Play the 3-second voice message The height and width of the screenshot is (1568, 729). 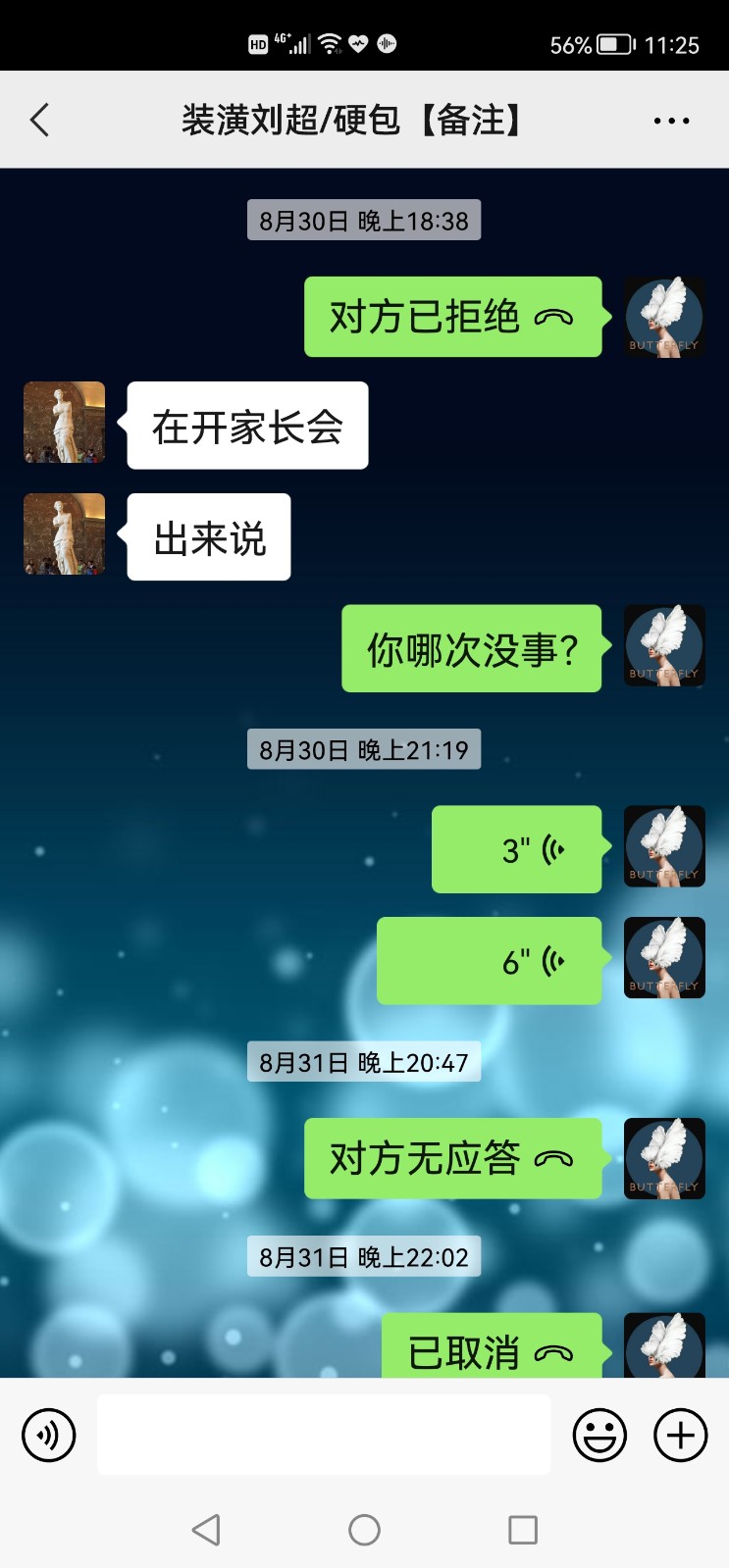point(517,849)
